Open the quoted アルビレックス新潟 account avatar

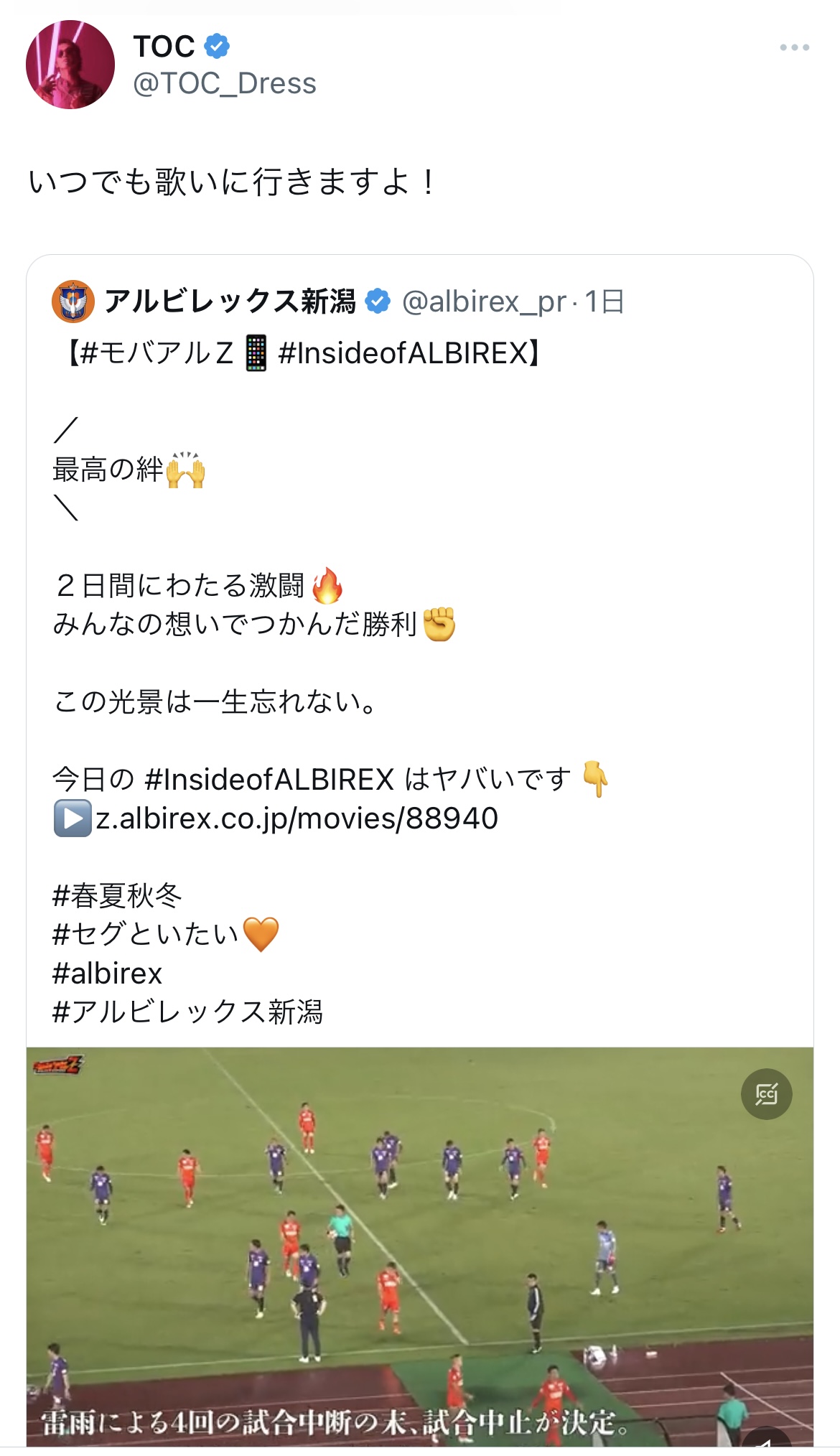(73, 302)
